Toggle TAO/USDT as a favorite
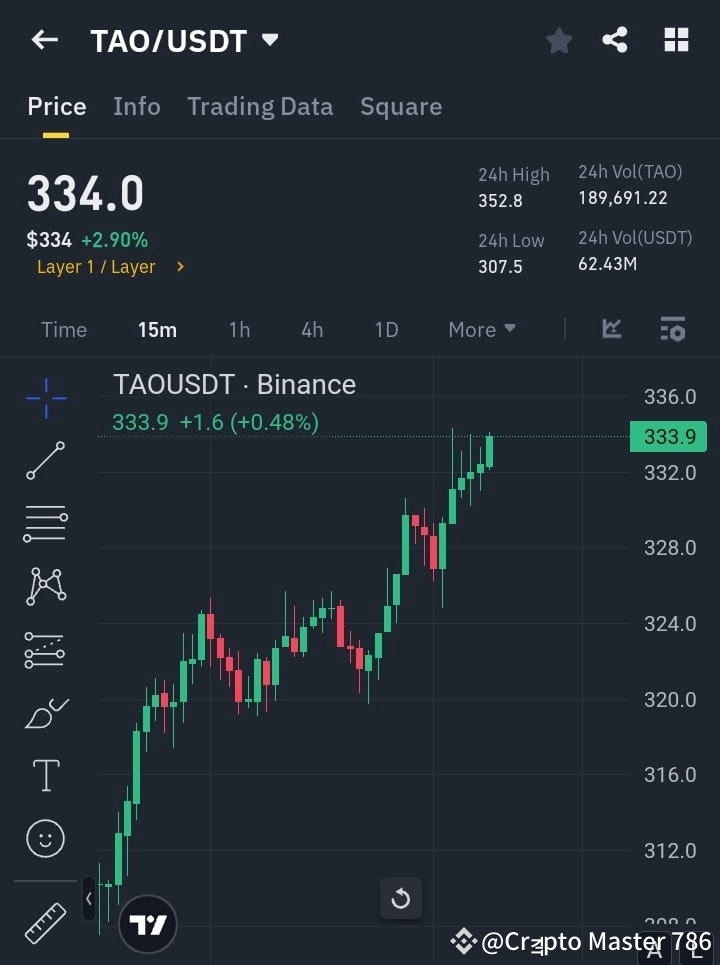This screenshot has height=965, width=720. (x=558, y=40)
